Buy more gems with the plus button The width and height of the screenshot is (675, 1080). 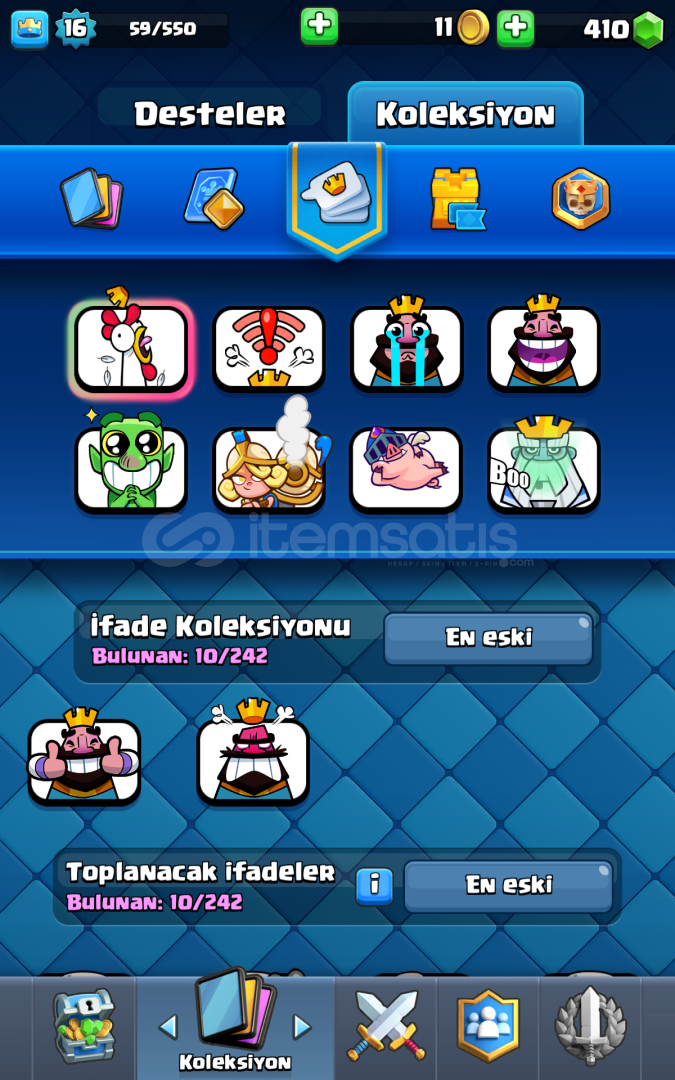(x=515, y=27)
